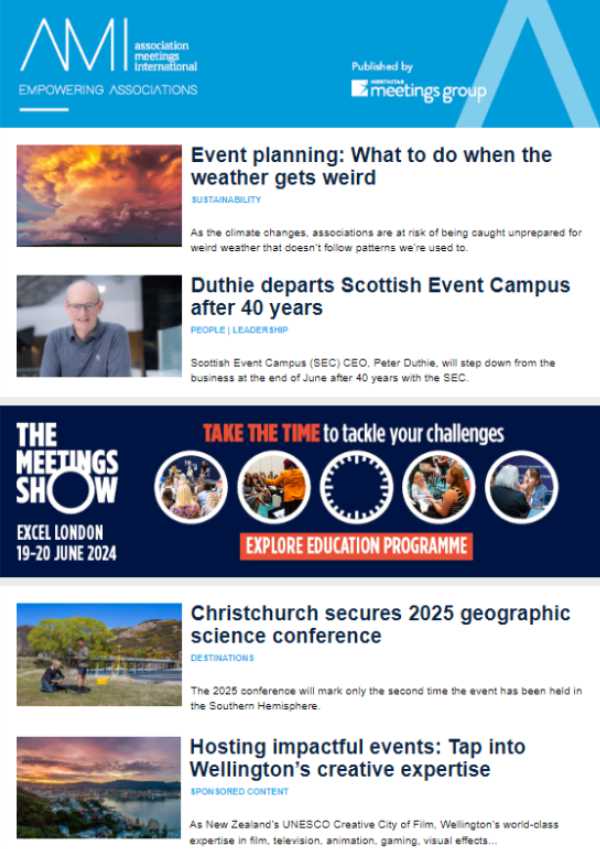Screen dimensions: 600x849
Task: Open the People | Leadership category tag
Action: tap(239, 329)
